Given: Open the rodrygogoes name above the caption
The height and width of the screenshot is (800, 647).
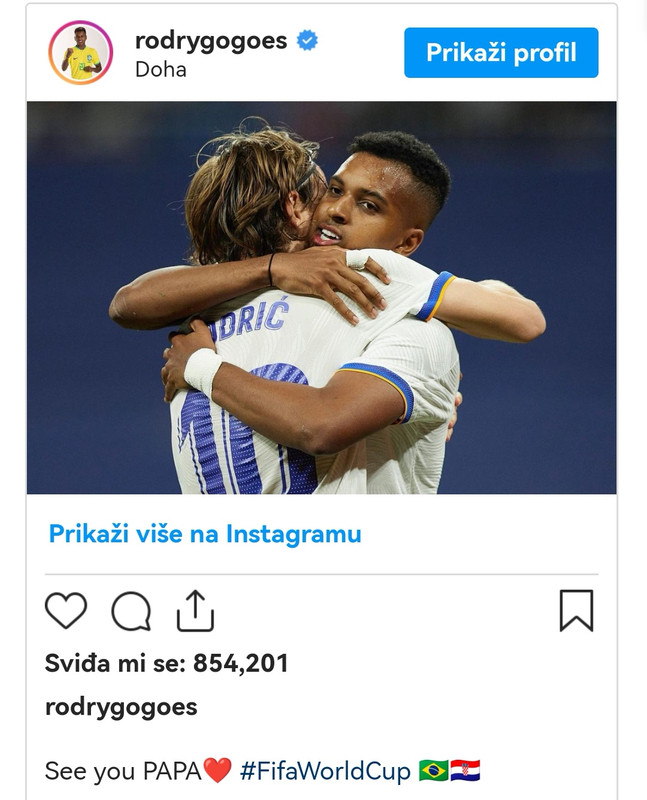Looking at the screenshot, I should [121, 707].
